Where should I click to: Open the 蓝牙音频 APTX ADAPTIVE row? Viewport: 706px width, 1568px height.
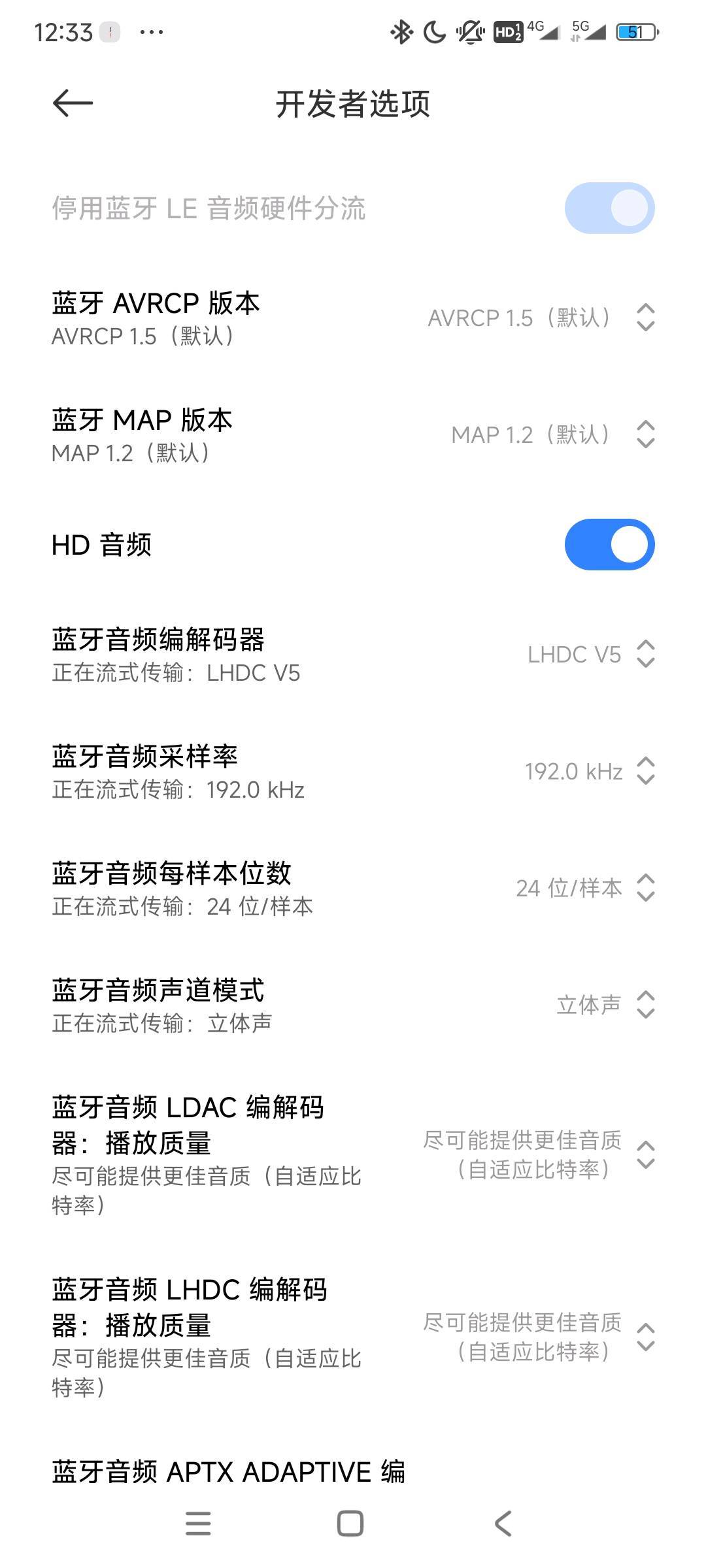[353, 1471]
